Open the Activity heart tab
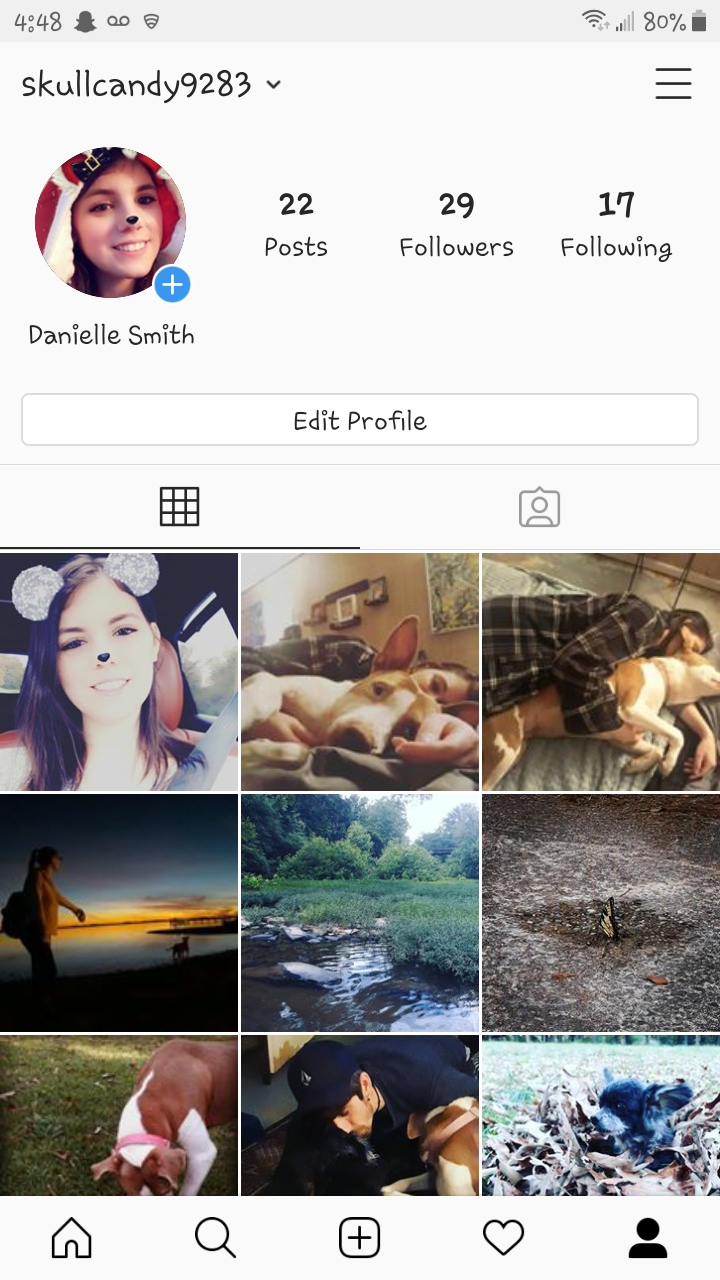 (x=504, y=1239)
